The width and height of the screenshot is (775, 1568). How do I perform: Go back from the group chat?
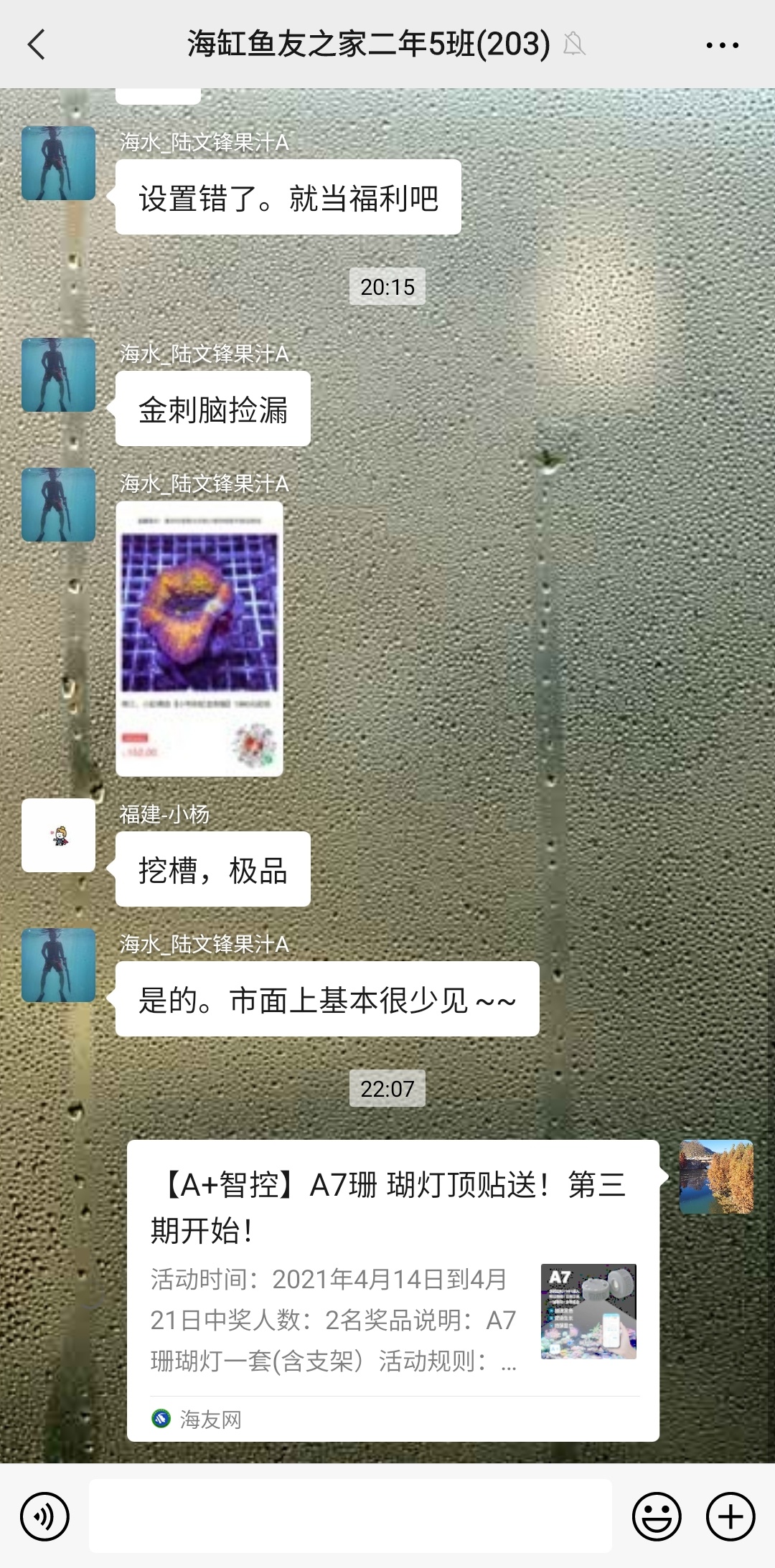[37, 44]
